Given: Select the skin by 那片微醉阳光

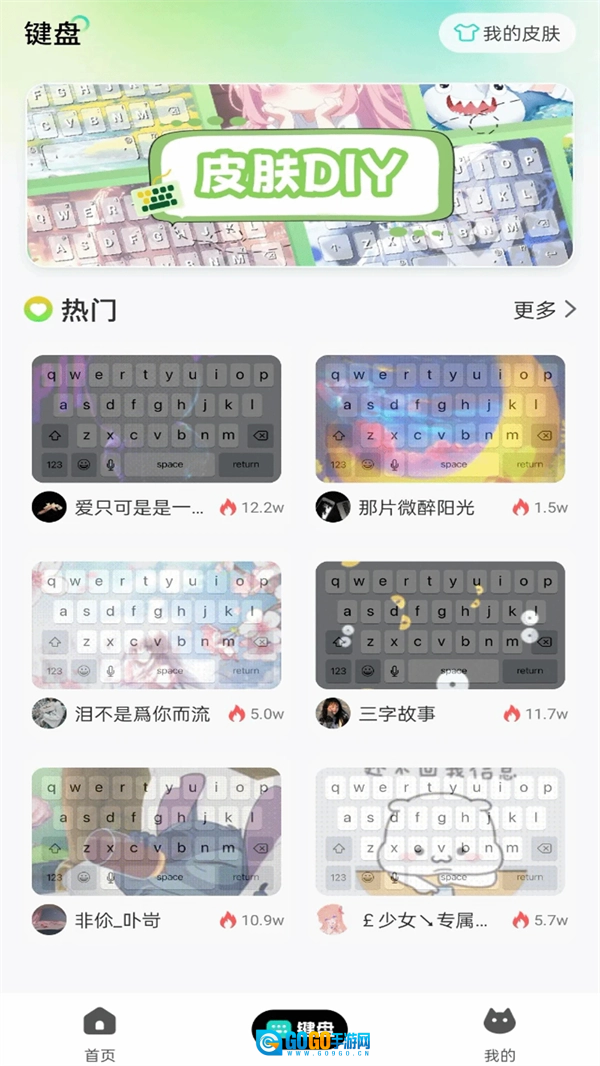Looking at the screenshot, I should 440,419.
